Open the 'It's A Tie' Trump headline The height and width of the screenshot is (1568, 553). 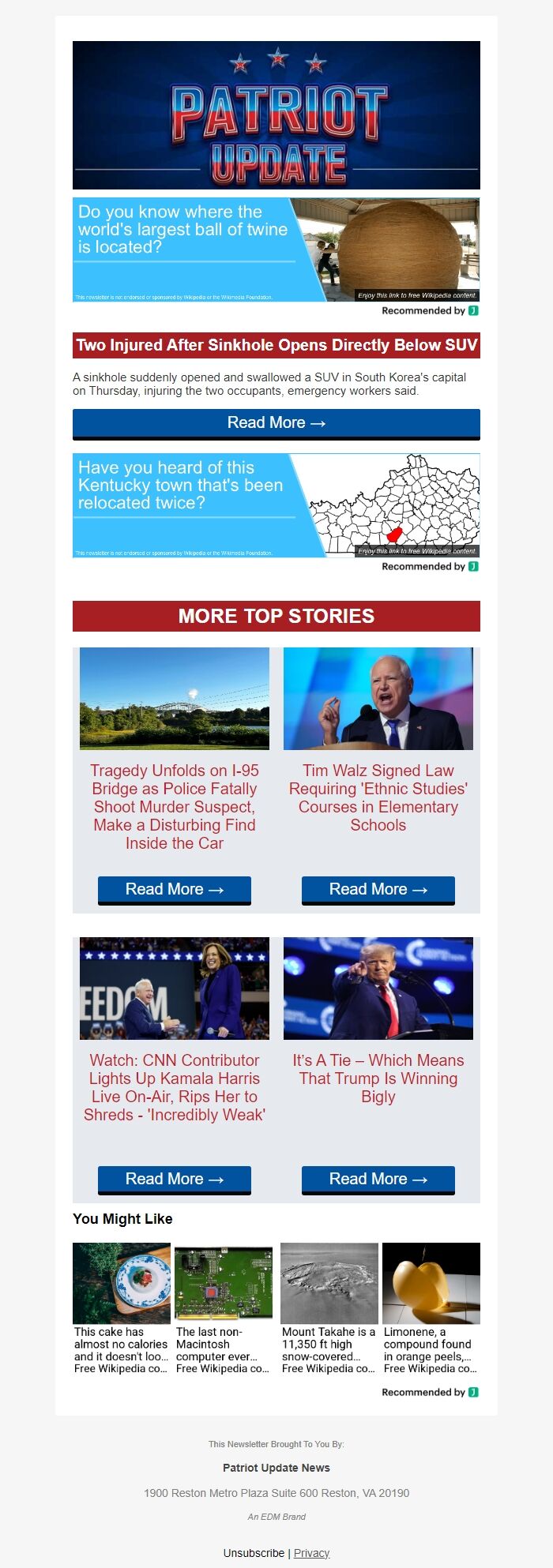(378, 1078)
